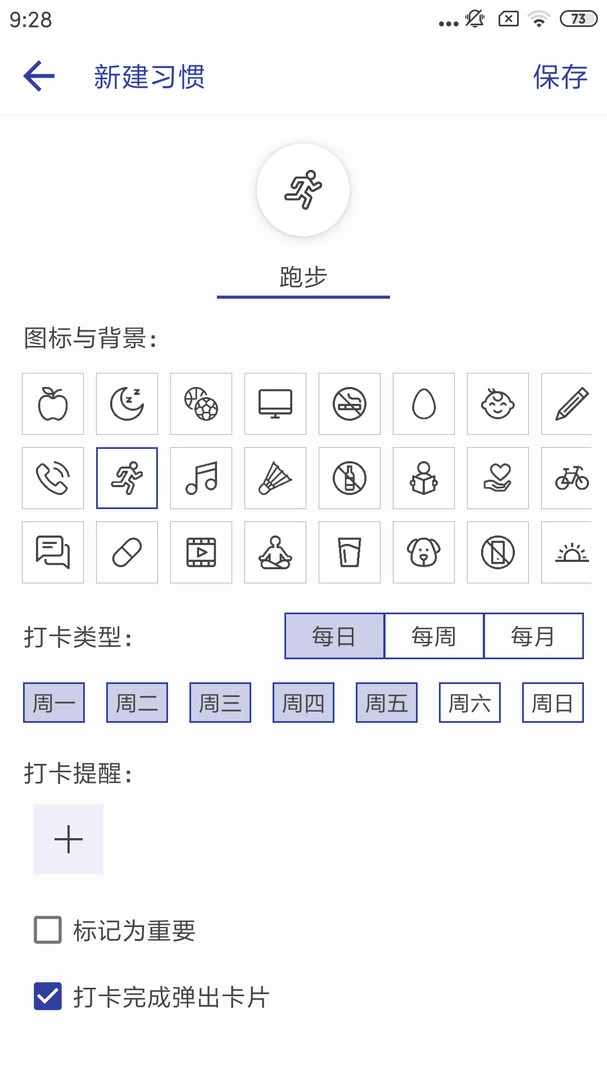Uncheck 打卡完成弹出卡片
The height and width of the screenshot is (1080, 607).
tap(48, 996)
